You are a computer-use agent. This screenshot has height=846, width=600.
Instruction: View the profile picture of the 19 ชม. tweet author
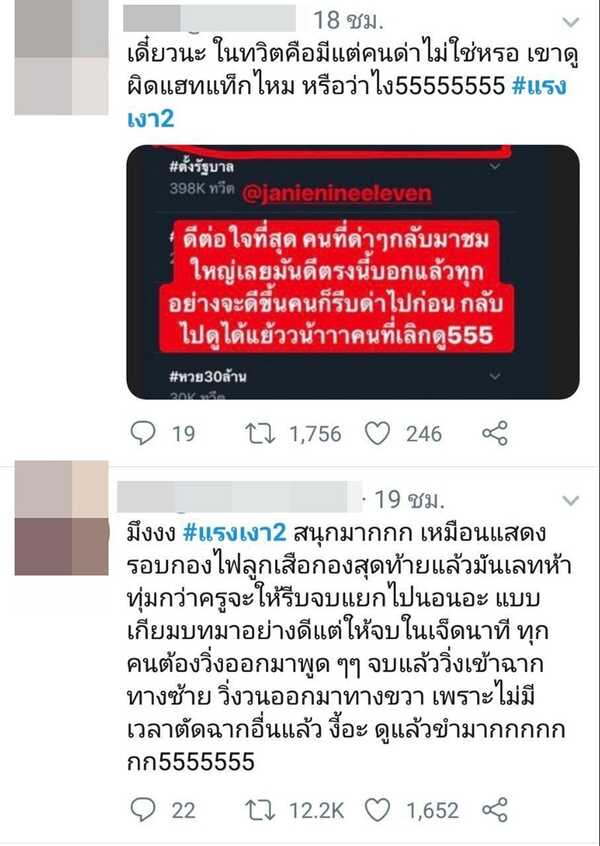(62, 519)
